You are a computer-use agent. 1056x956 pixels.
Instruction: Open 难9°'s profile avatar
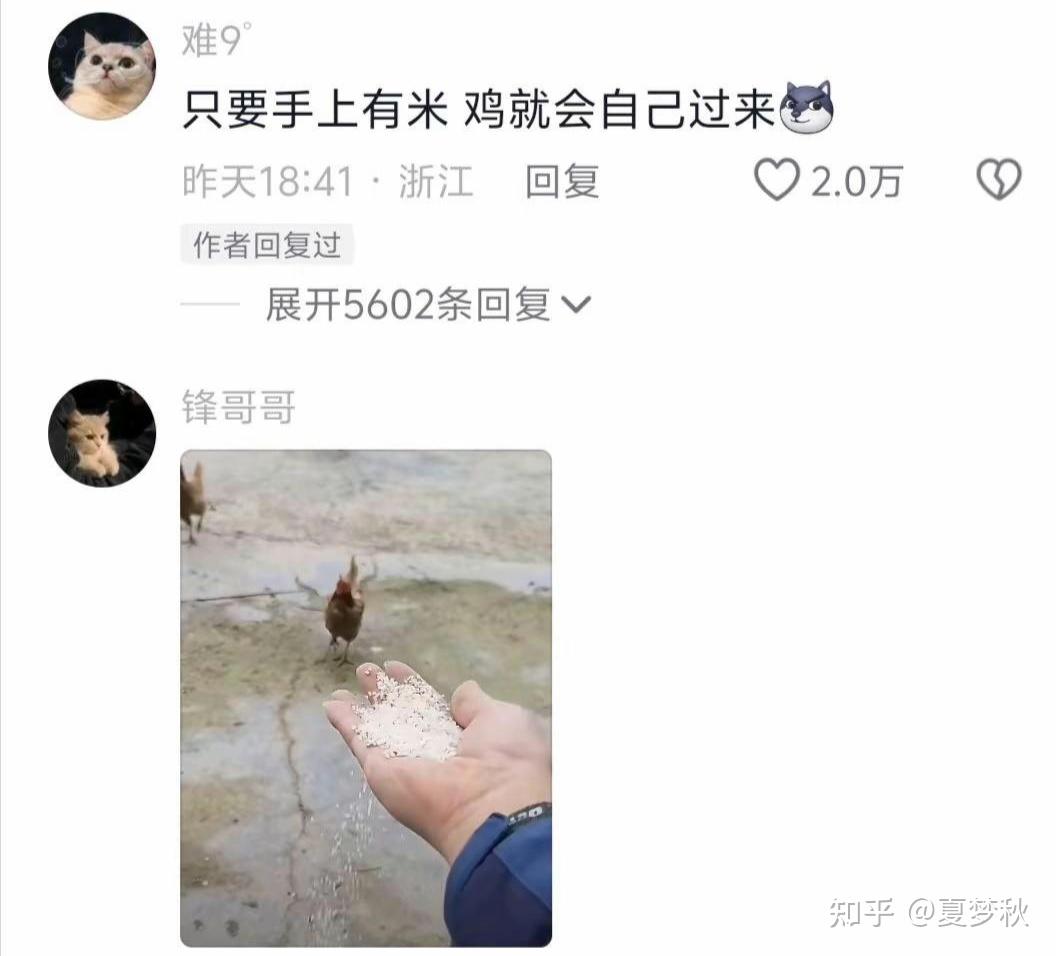[102, 67]
